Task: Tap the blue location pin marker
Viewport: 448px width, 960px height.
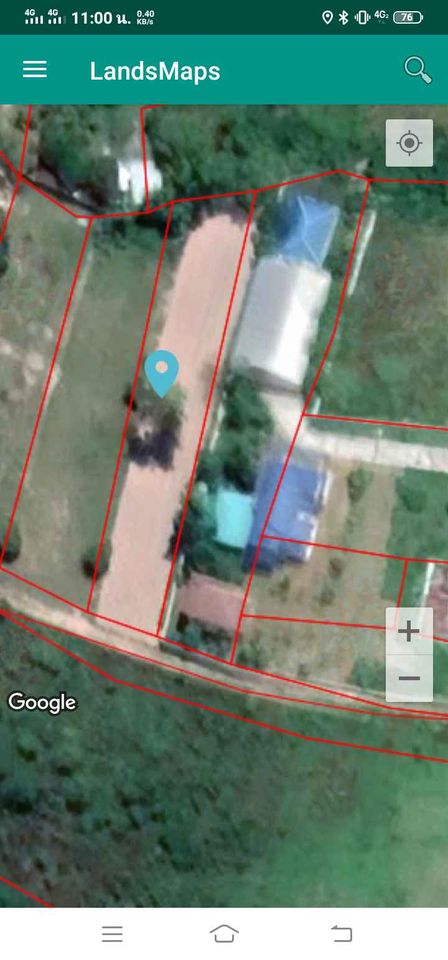Action: click(x=162, y=373)
